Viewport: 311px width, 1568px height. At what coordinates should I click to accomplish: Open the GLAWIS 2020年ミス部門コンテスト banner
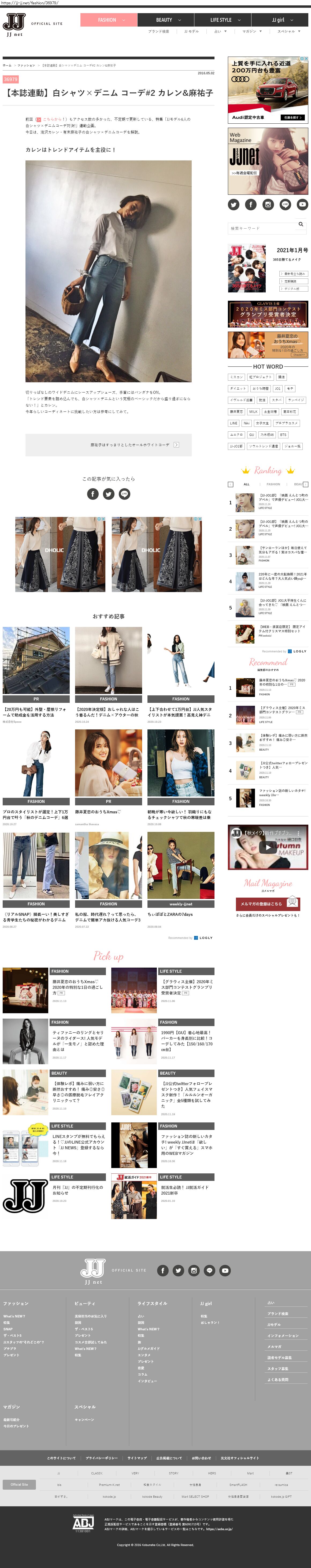coord(268,314)
